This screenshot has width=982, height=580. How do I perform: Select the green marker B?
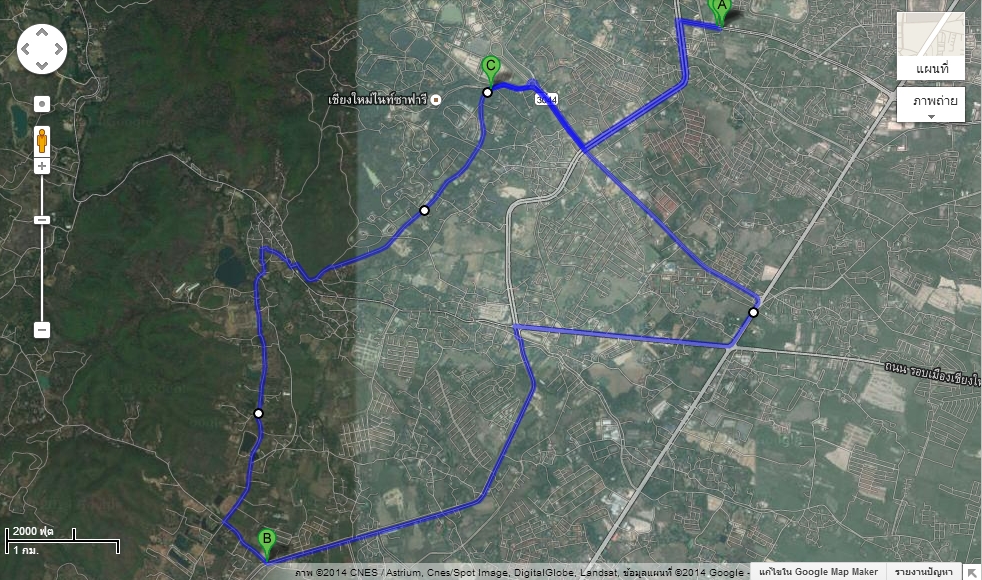(266, 541)
